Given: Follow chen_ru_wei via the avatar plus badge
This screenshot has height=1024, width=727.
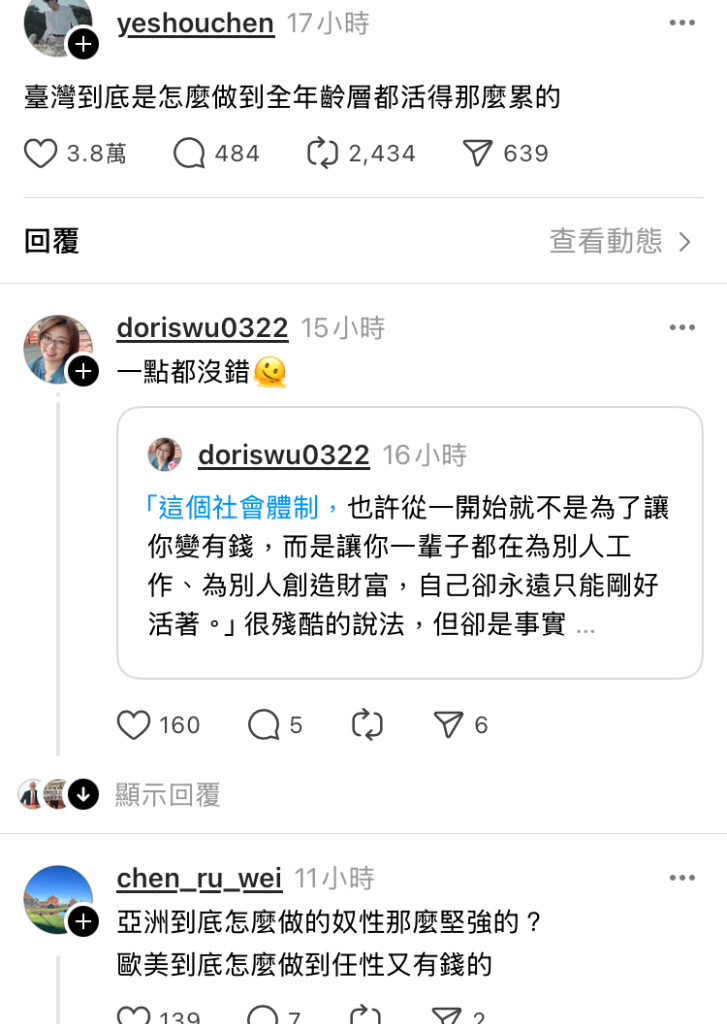Looking at the screenshot, I should coord(83,922).
